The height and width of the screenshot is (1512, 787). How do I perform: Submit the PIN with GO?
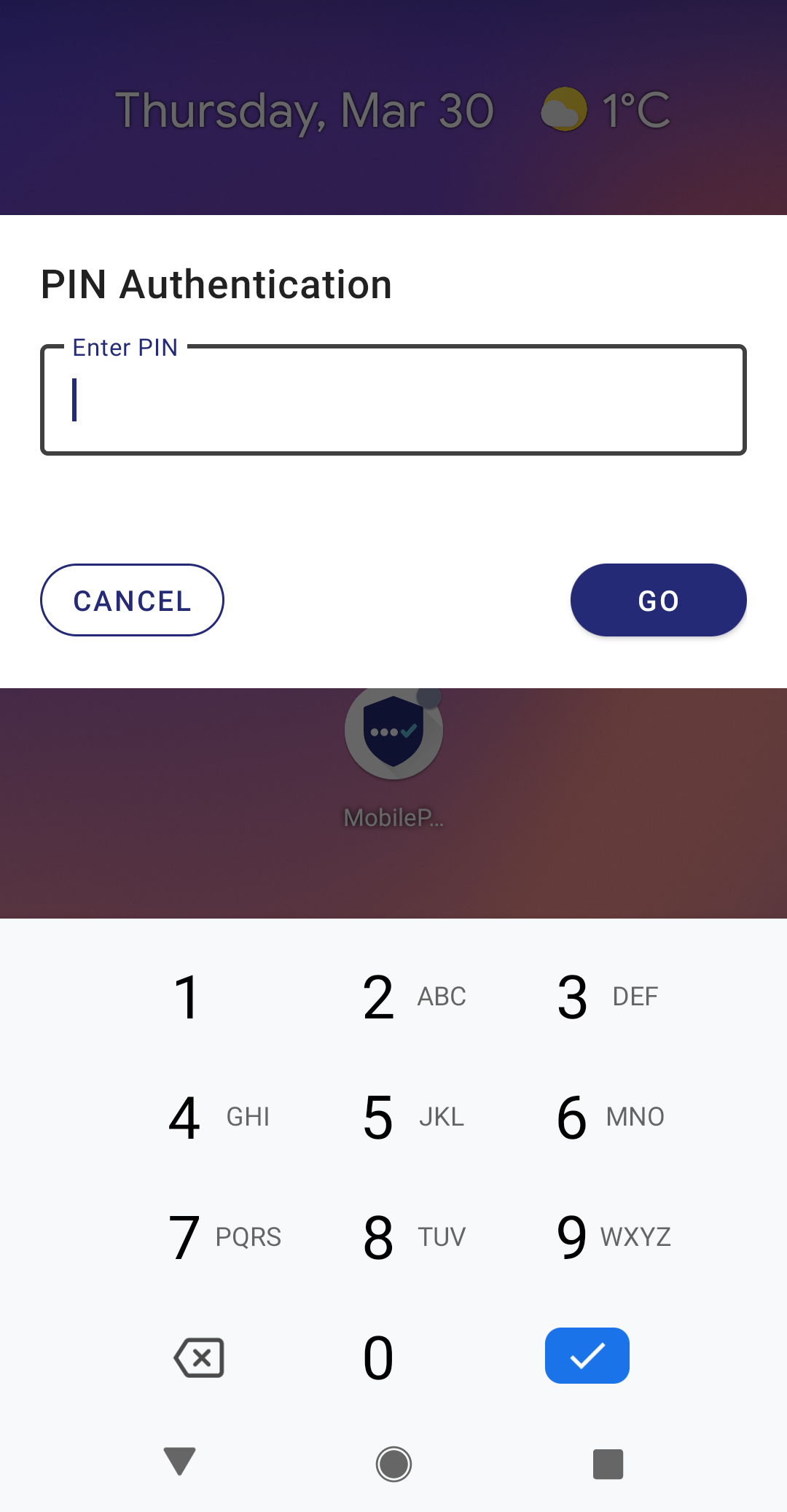click(x=659, y=600)
